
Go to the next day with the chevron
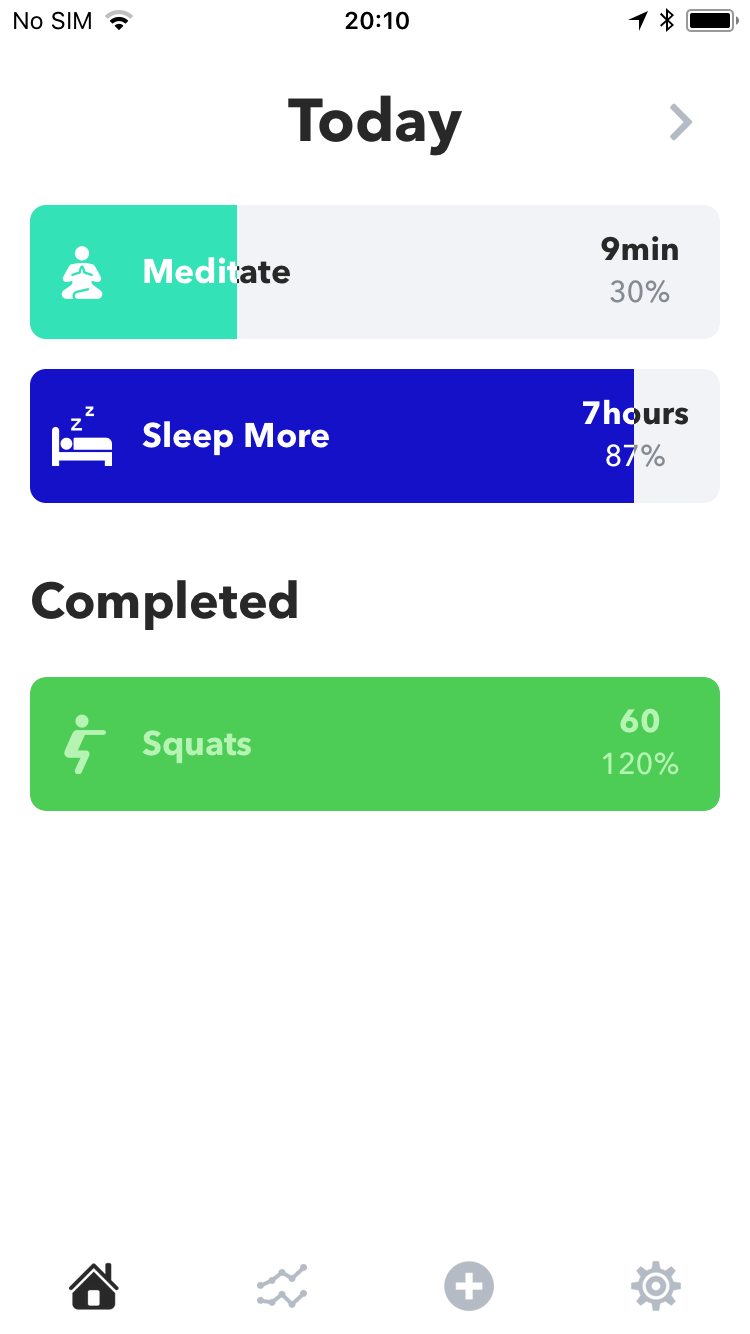pyautogui.click(x=681, y=123)
